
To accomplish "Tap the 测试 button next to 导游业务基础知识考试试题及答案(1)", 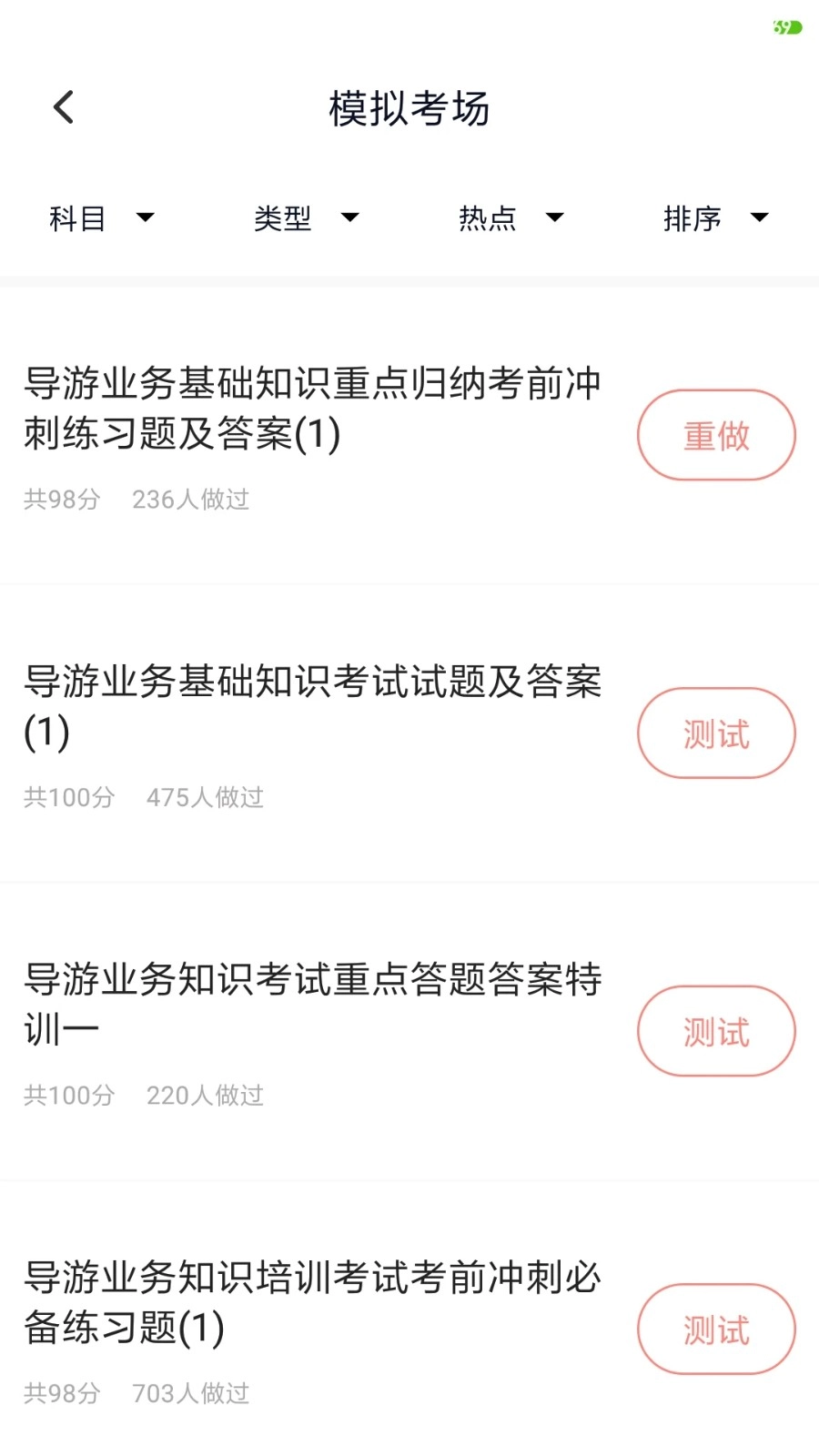I will click(716, 733).
